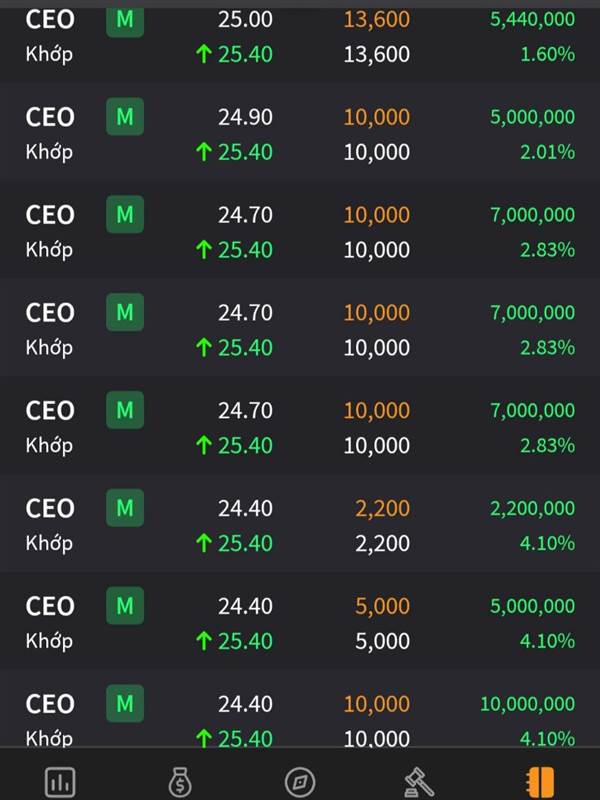Open the CEO order priced 24.90
Image resolution: width=600 pixels, height=800 pixels.
tap(300, 134)
